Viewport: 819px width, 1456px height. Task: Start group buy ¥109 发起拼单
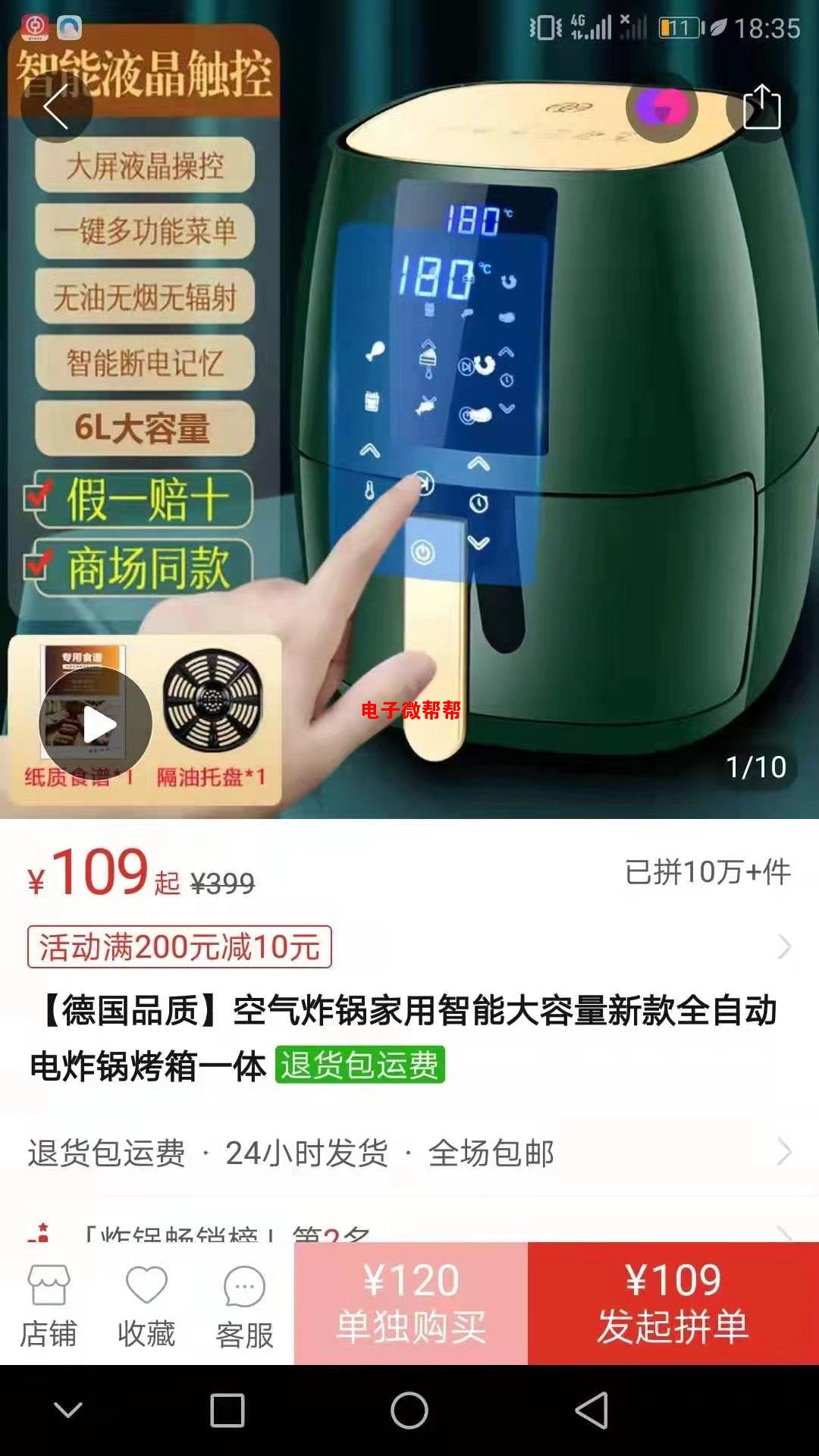[x=673, y=1303]
